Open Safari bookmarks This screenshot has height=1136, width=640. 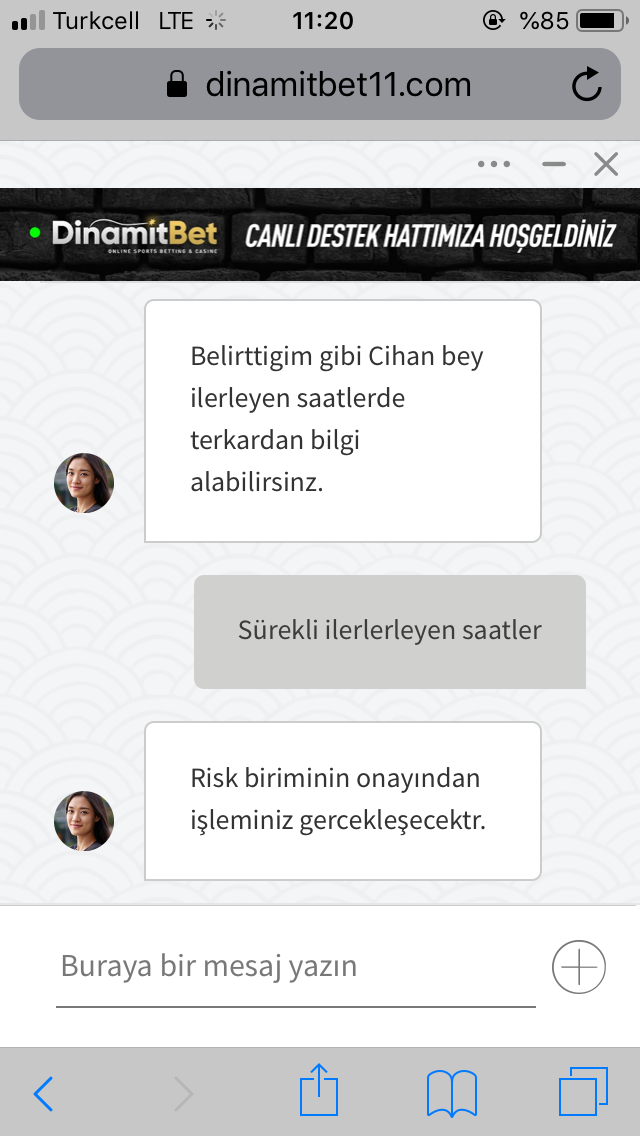point(452,1093)
